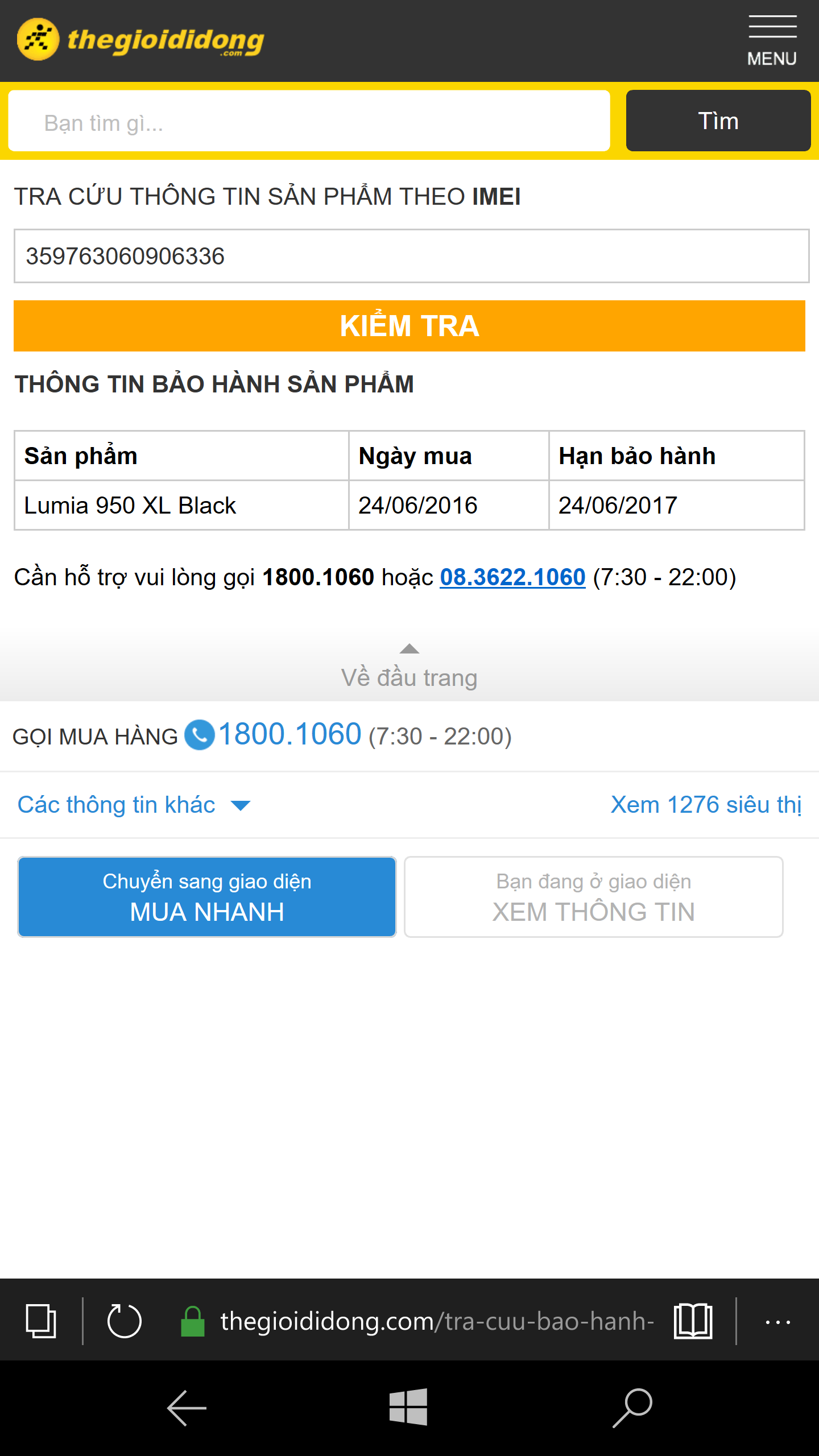Tap the thegioididong logo to go home

pyautogui.click(x=140, y=39)
